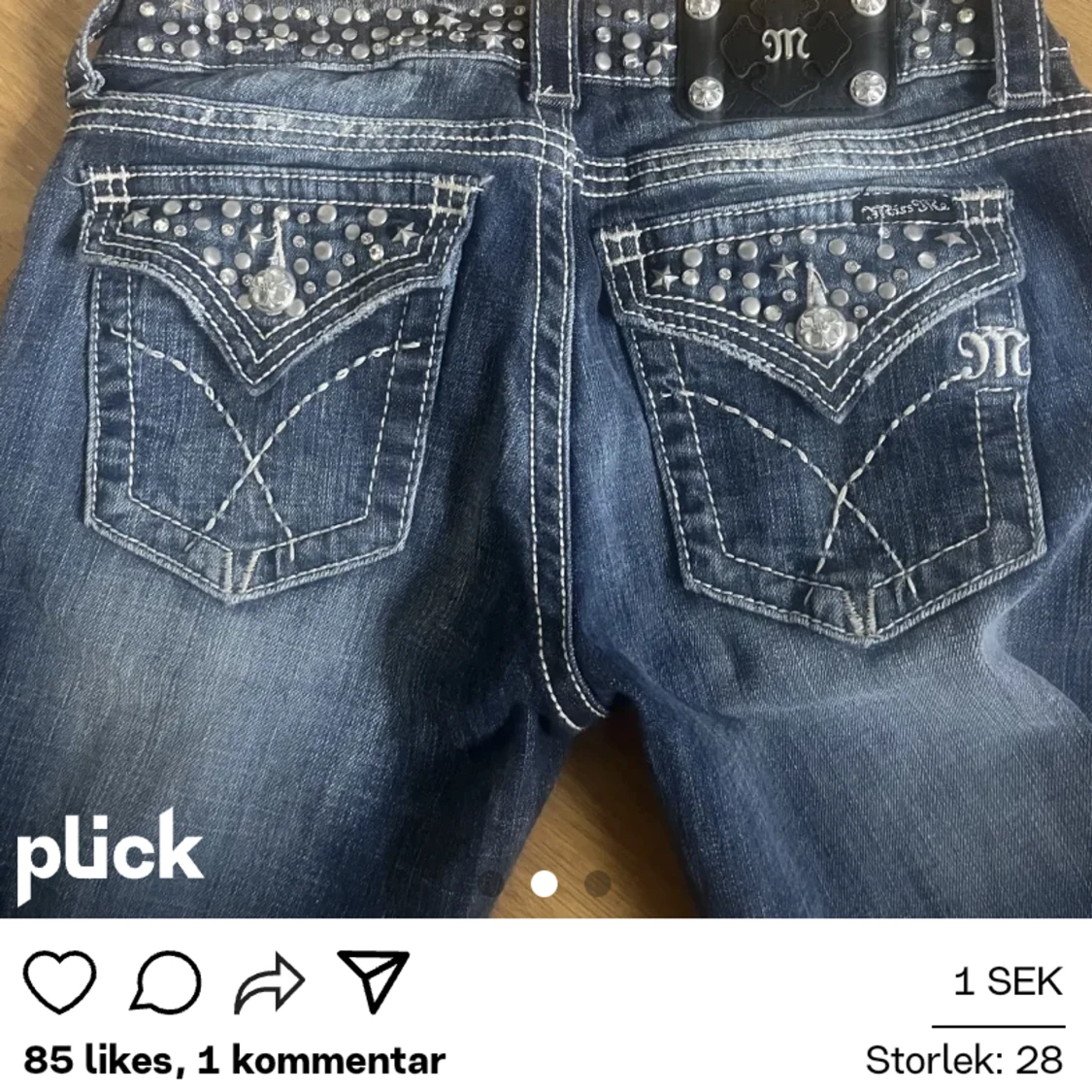Like the jeans listing with heart icon
The height and width of the screenshot is (1092, 1092).
pos(59,980)
